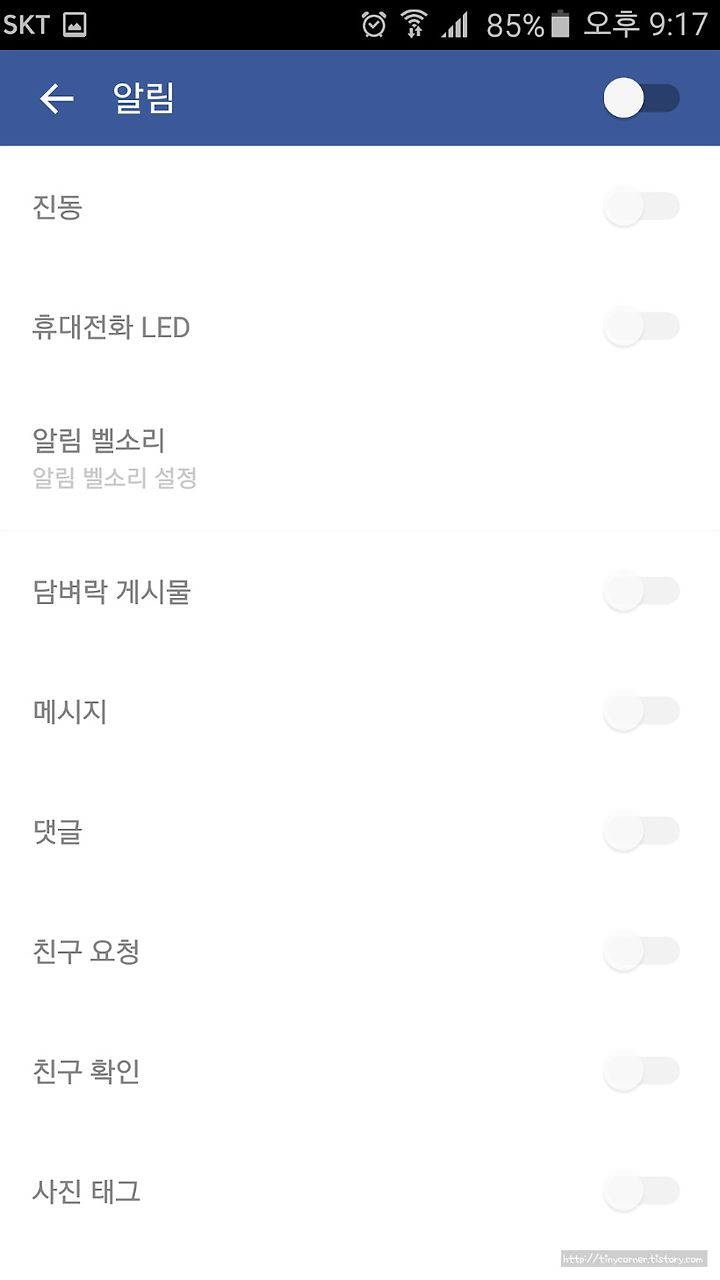Open 알림 벨소리 settings
This screenshot has width=720, height=1280.
[360, 458]
